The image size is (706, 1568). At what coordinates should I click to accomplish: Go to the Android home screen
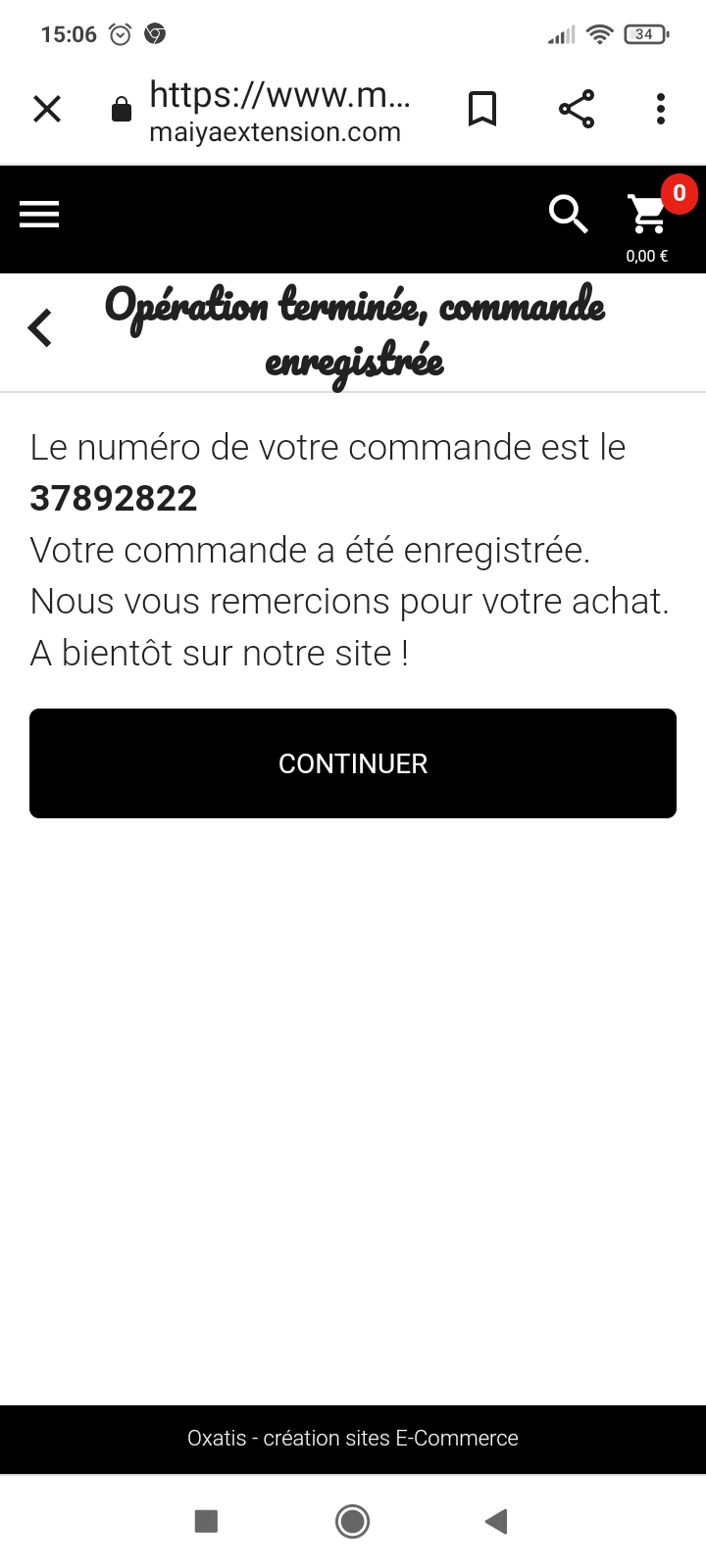(352, 1521)
